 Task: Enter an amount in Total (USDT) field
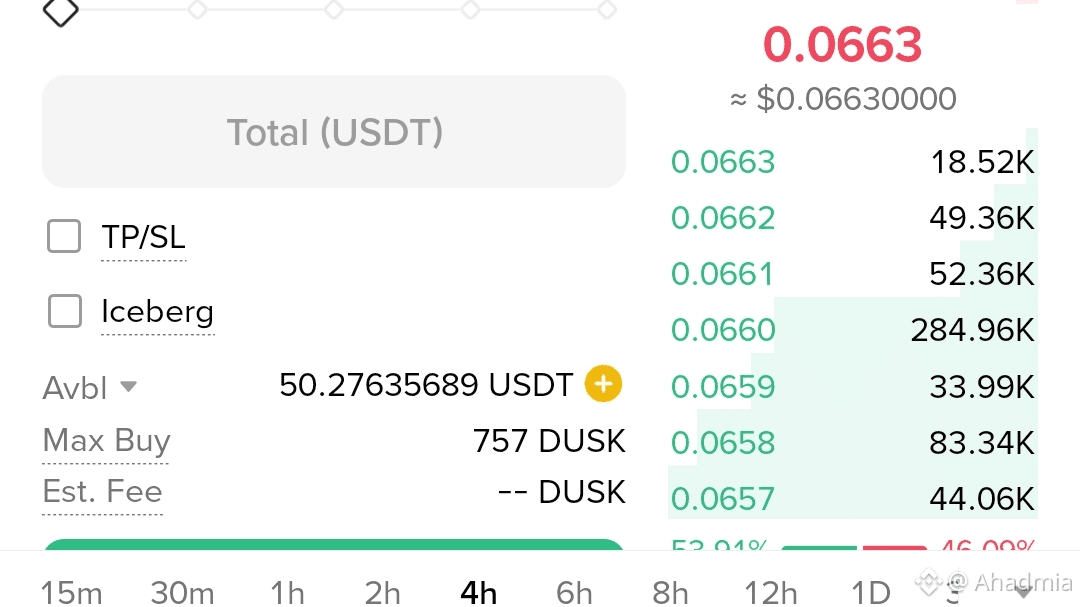[334, 132]
